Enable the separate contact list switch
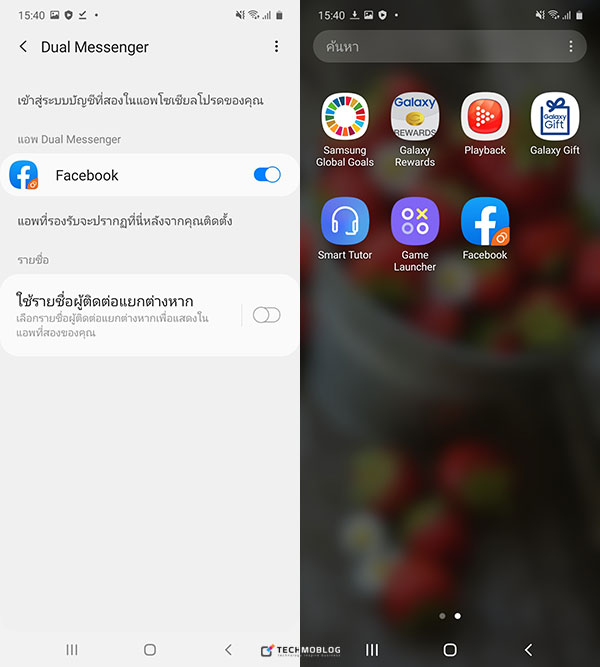The width and height of the screenshot is (600, 667). pyautogui.click(x=267, y=315)
